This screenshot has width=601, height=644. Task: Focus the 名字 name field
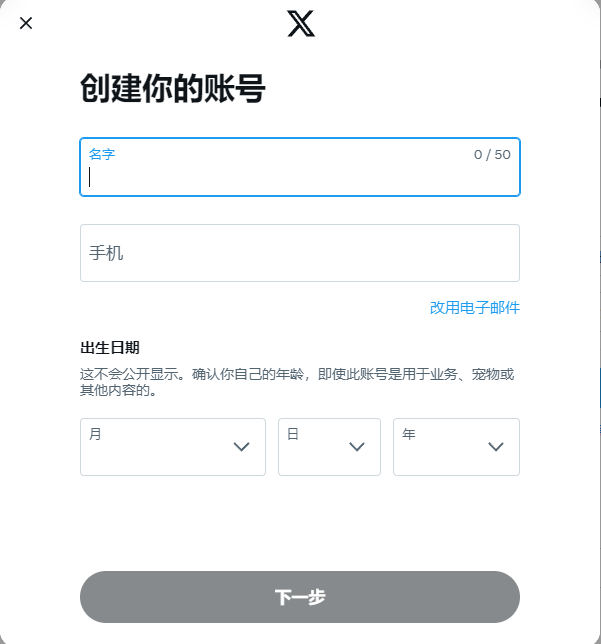pos(299,168)
